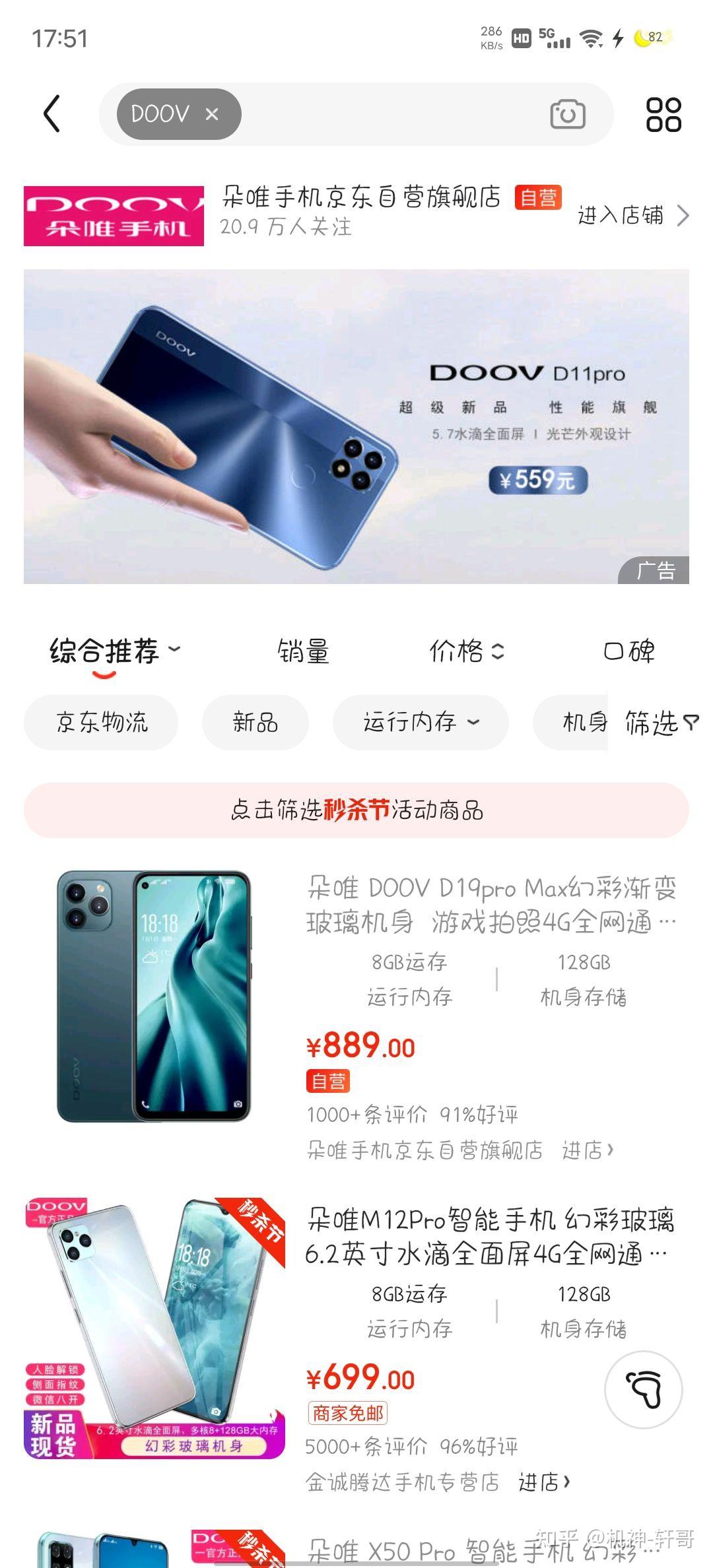This screenshot has height=1568, width=713.
Task: Open the floating footprint history button
Action: [x=644, y=1389]
